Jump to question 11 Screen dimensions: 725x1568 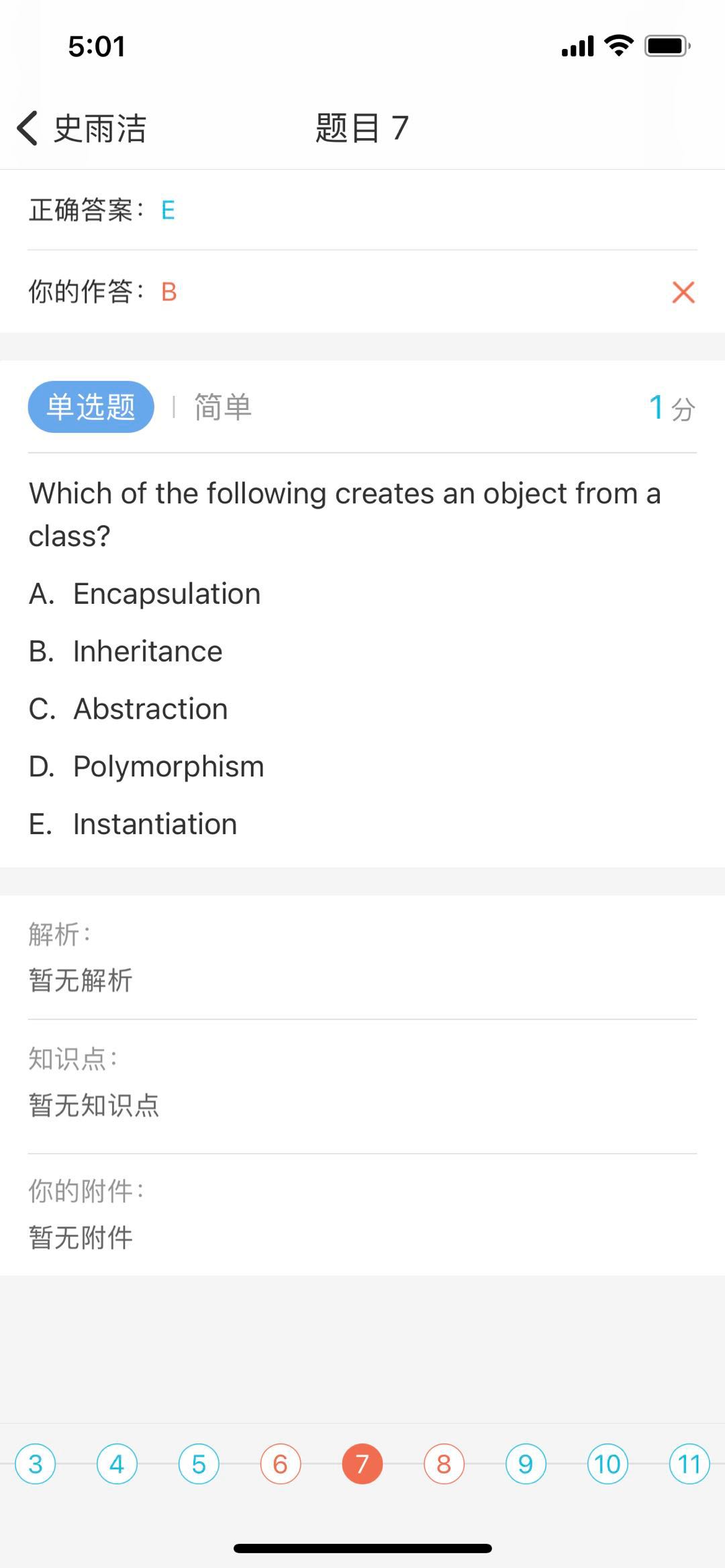[689, 1464]
